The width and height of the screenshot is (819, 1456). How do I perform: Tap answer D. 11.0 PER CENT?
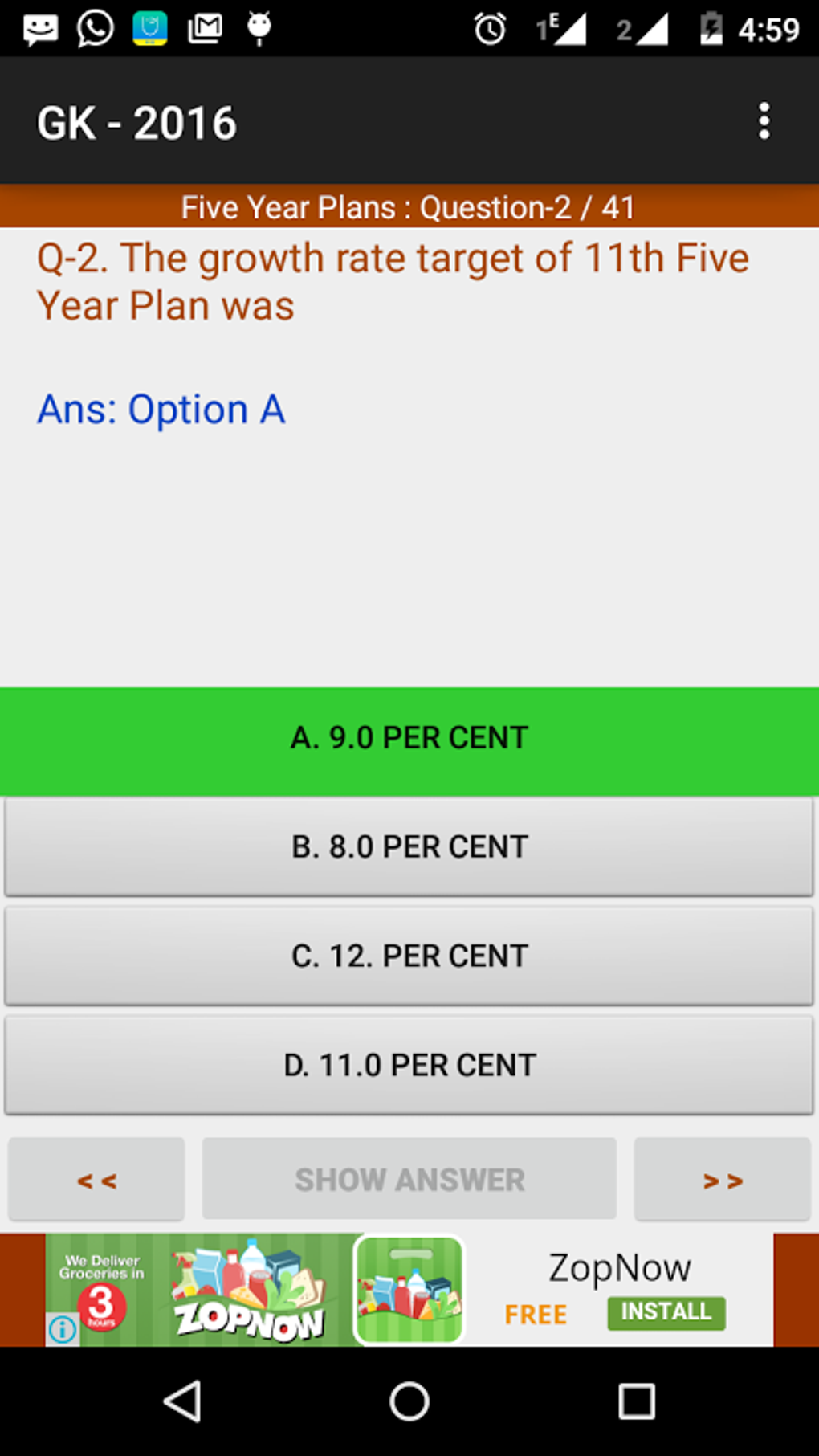tap(409, 1066)
